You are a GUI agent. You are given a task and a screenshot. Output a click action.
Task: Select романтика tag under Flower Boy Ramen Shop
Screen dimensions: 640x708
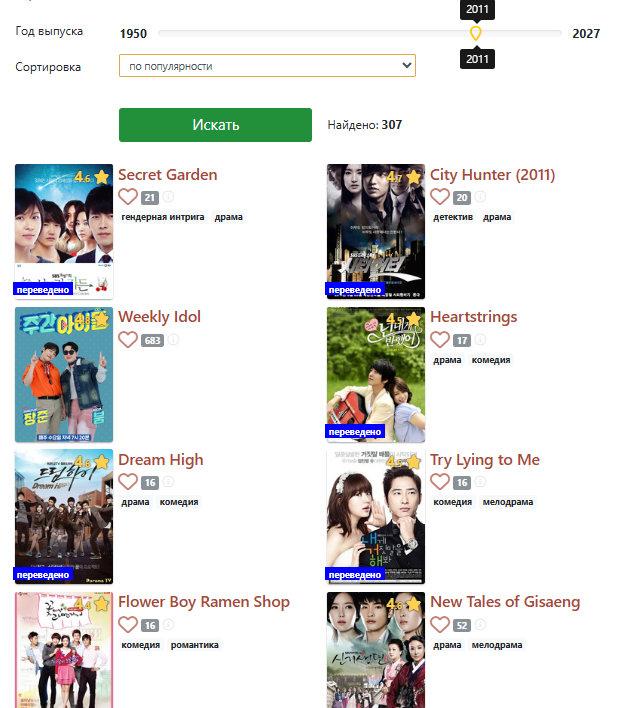[x=194, y=645]
